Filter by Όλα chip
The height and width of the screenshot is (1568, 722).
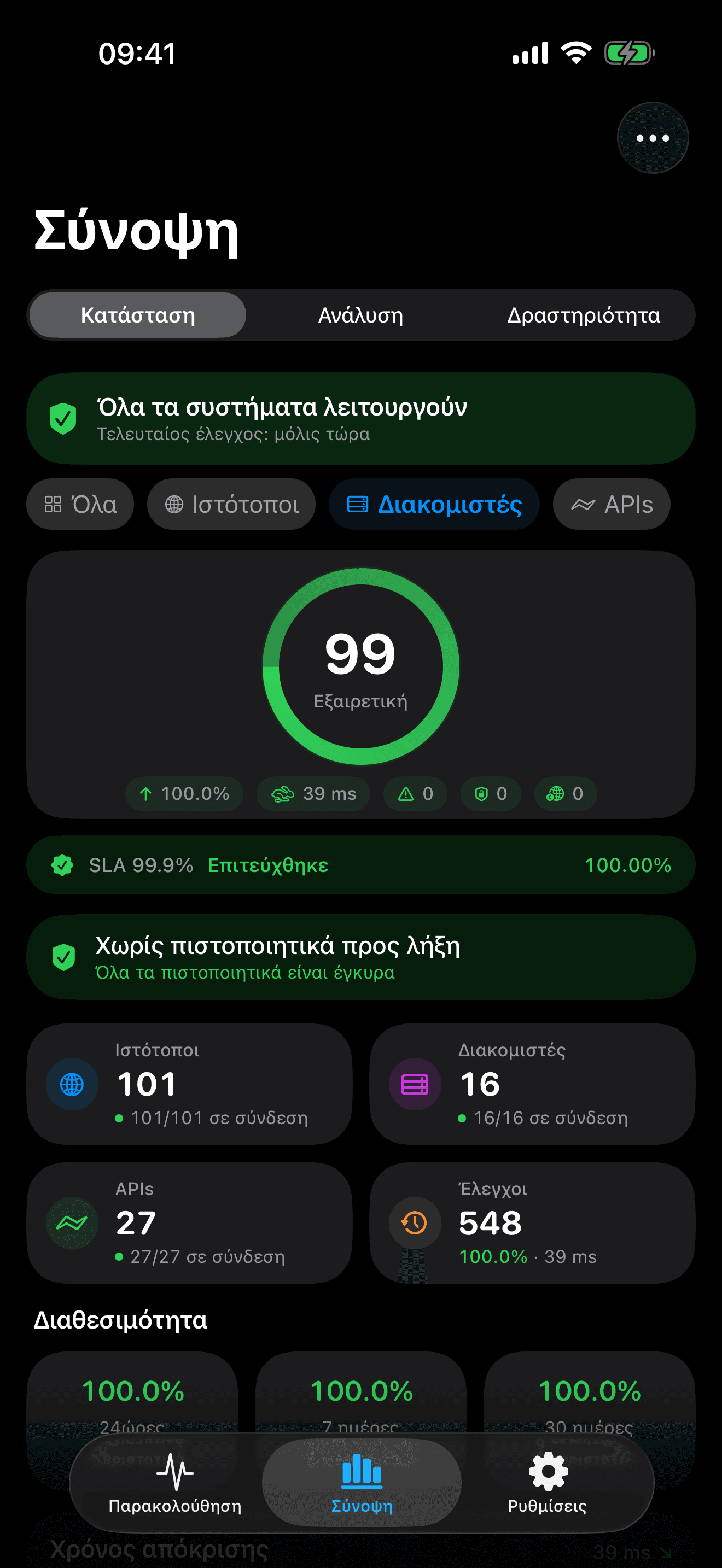[x=80, y=505]
